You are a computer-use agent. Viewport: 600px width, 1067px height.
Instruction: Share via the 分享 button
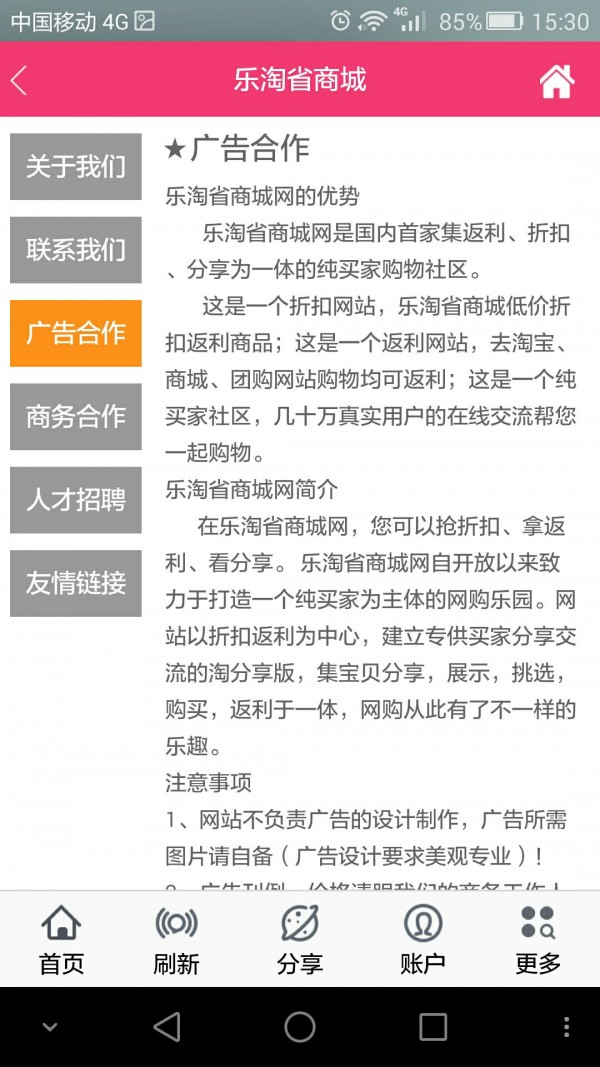(x=299, y=939)
